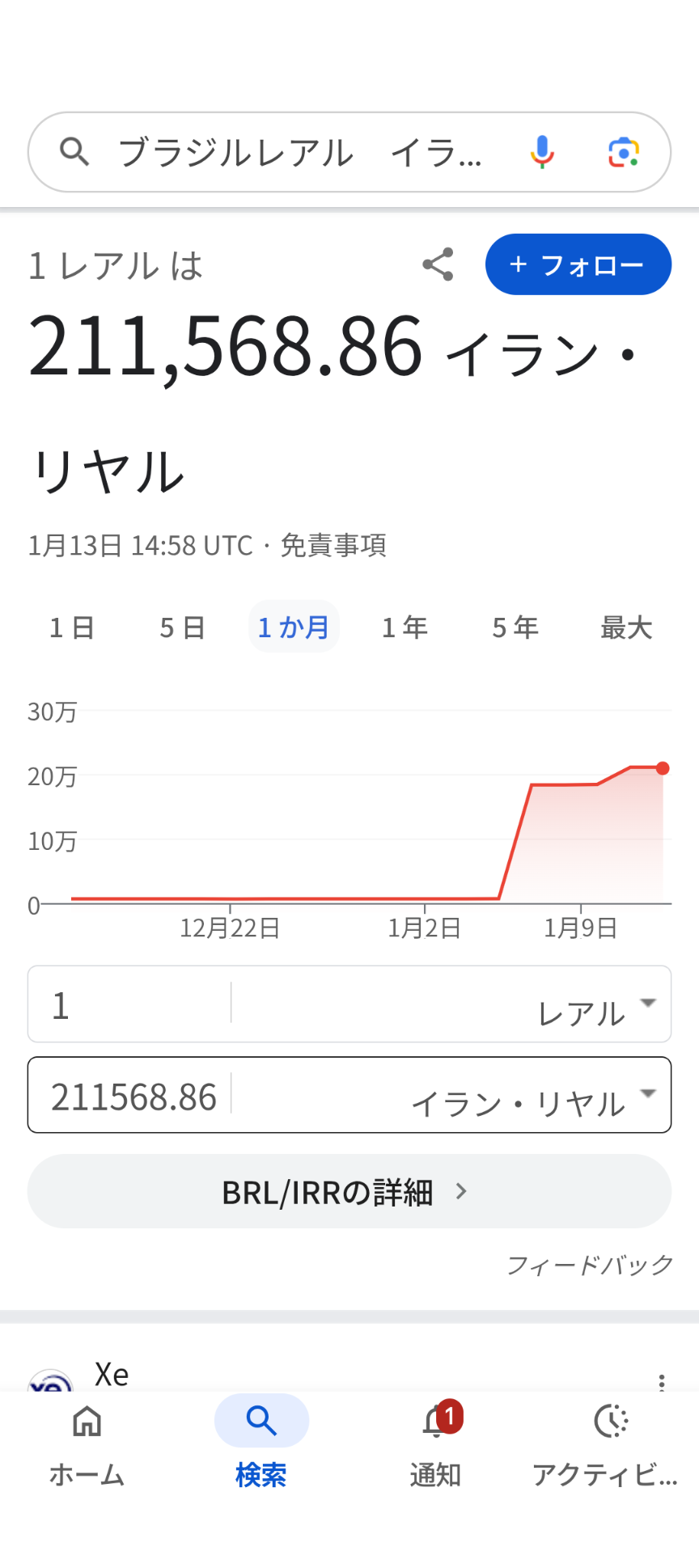This screenshot has width=699, height=1568.
Task: Go to the ホーム tab
Action: tap(87, 1446)
